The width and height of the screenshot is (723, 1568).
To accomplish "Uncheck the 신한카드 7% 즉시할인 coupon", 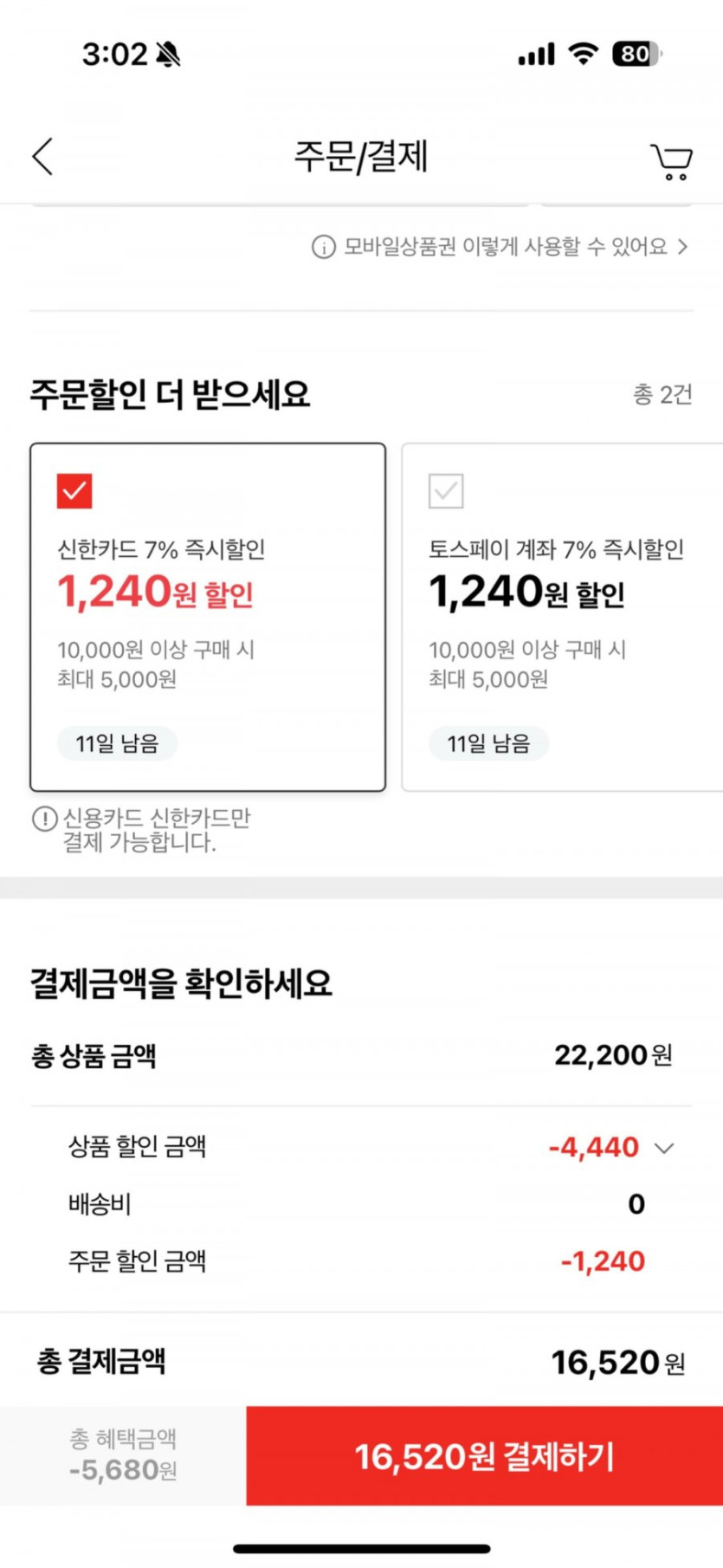I will tap(74, 491).
